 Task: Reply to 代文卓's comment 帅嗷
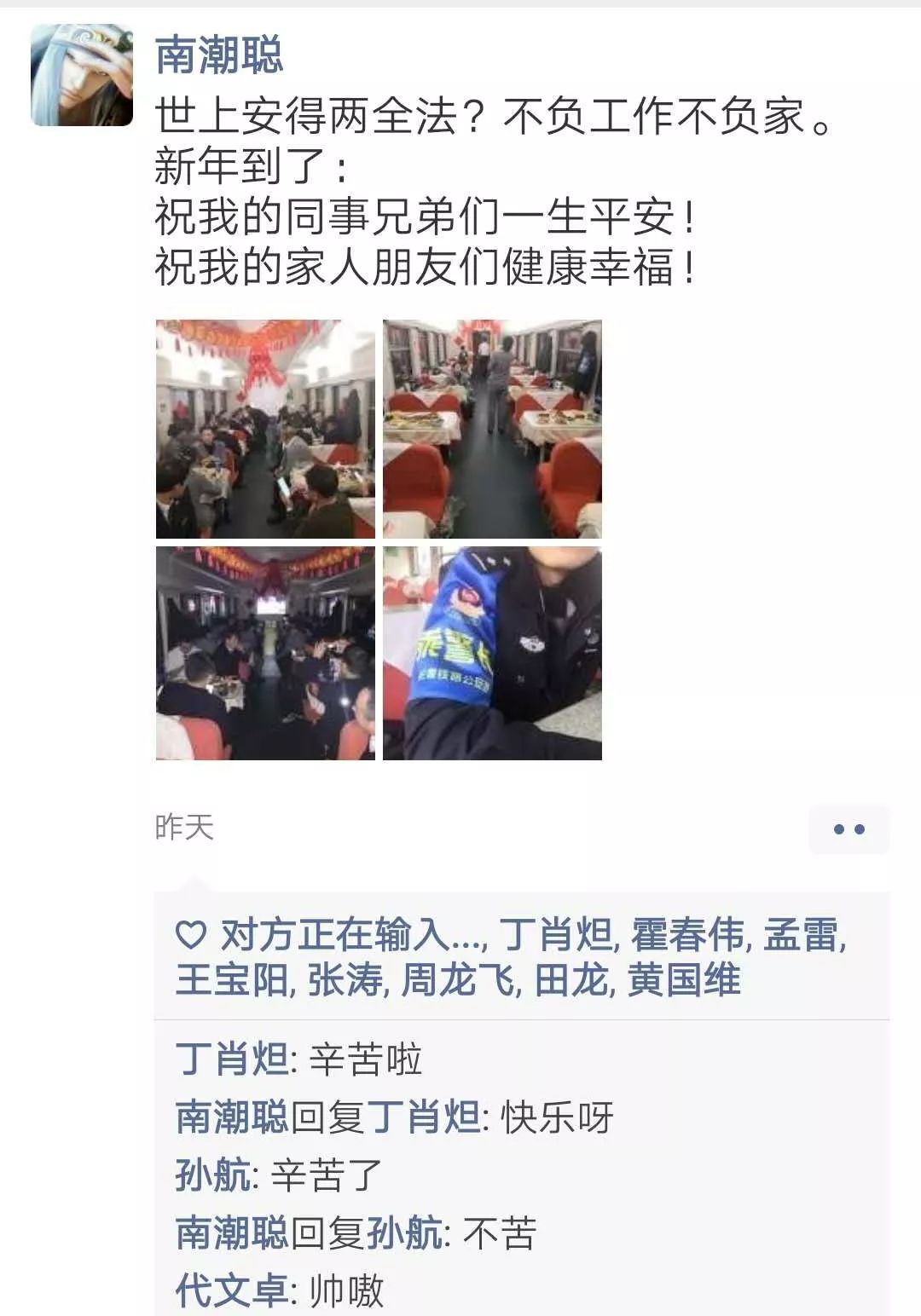click(x=346, y=1291)
